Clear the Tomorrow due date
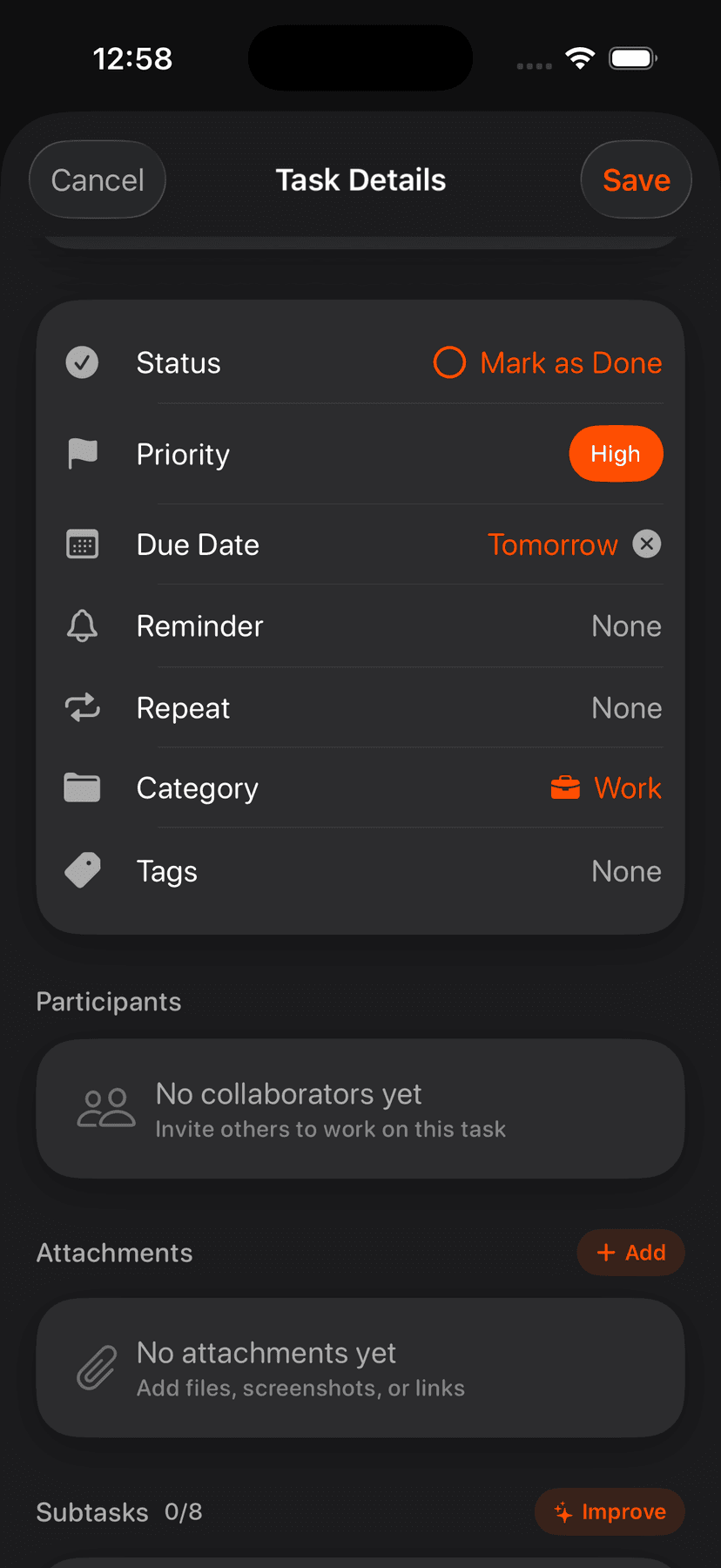 click(647, 544)
